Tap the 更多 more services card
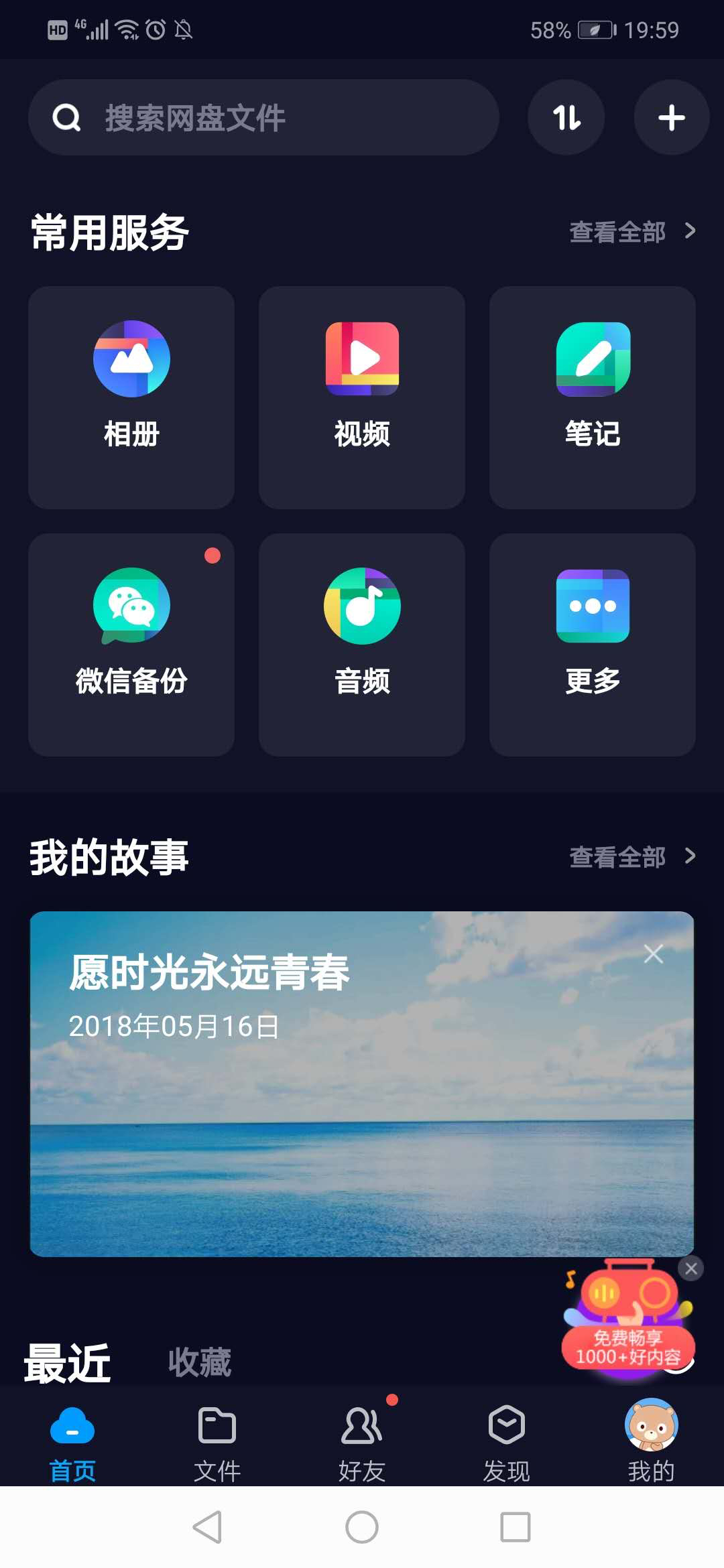The width and height of the screenshot is (724, 1568). (593, 645)
